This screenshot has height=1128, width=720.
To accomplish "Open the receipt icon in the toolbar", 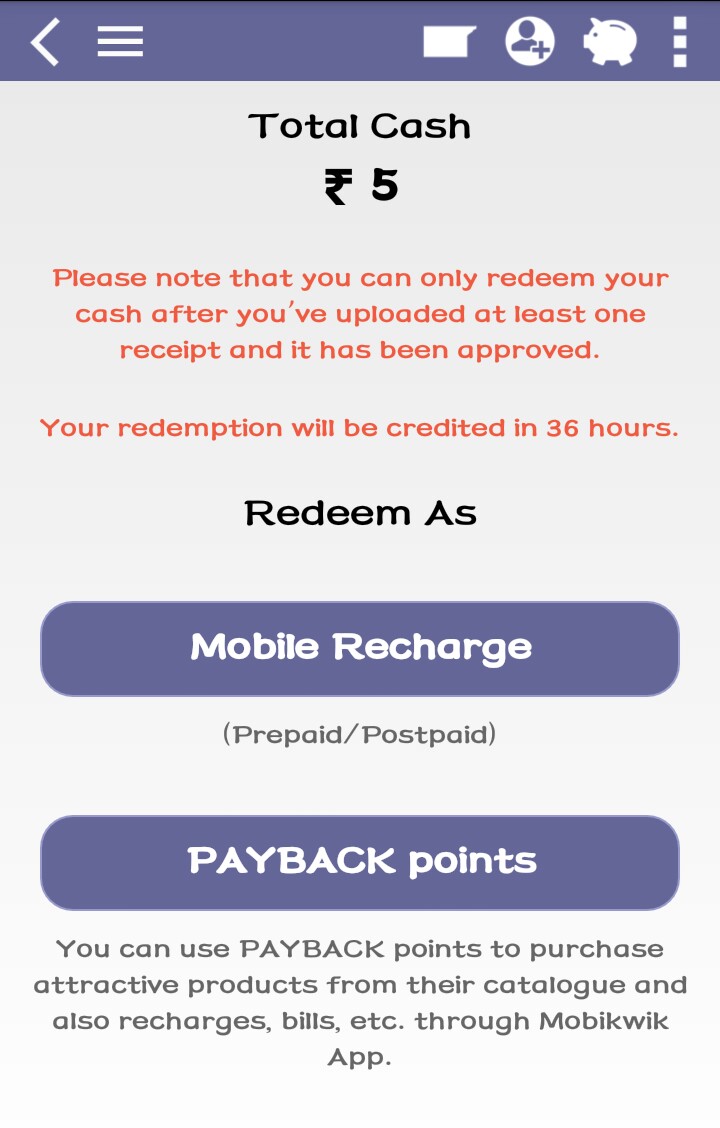I will point(449,42).
